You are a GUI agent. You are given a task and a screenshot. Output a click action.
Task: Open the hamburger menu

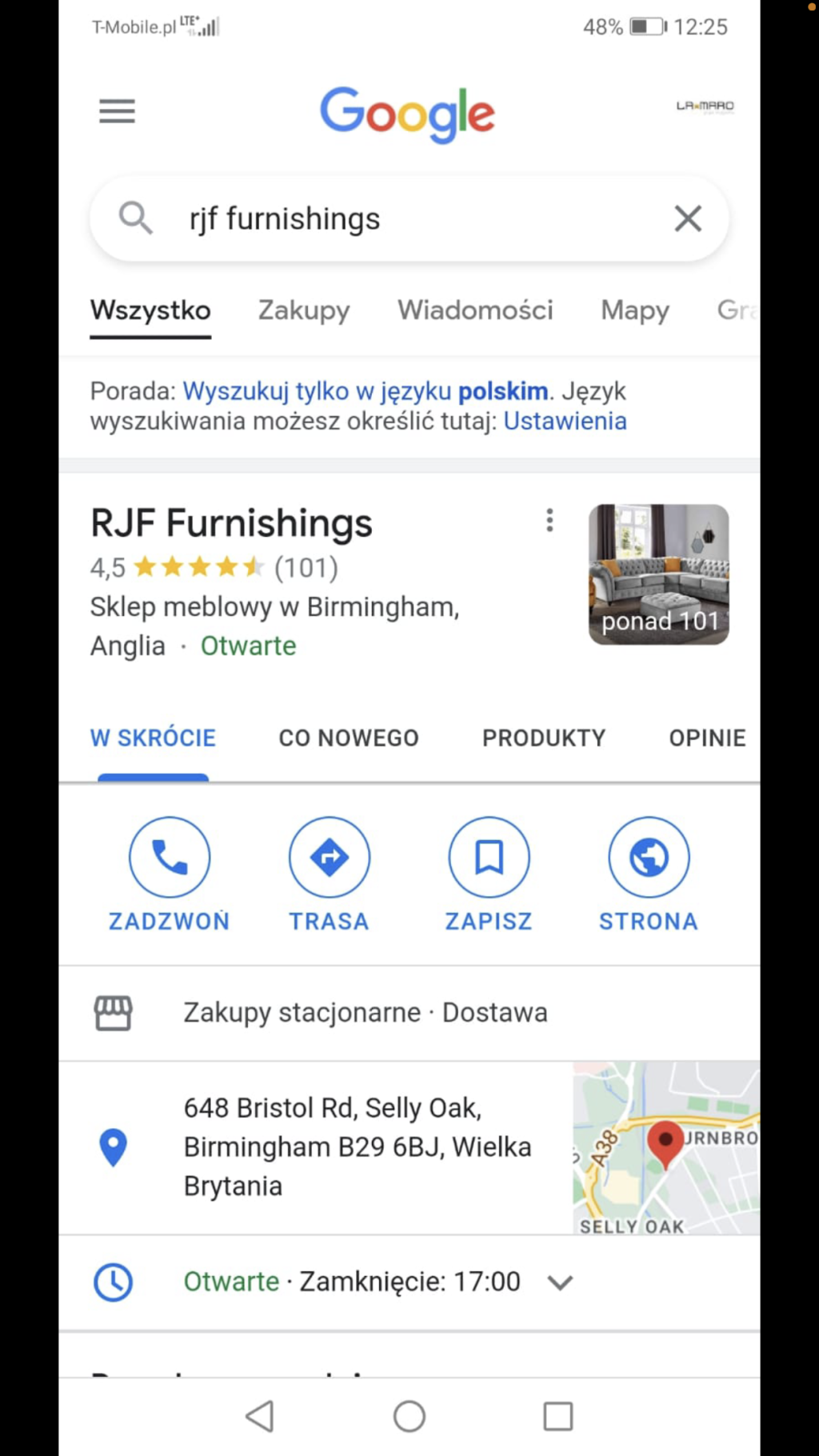pyautogui.click(x=117, y=110)
